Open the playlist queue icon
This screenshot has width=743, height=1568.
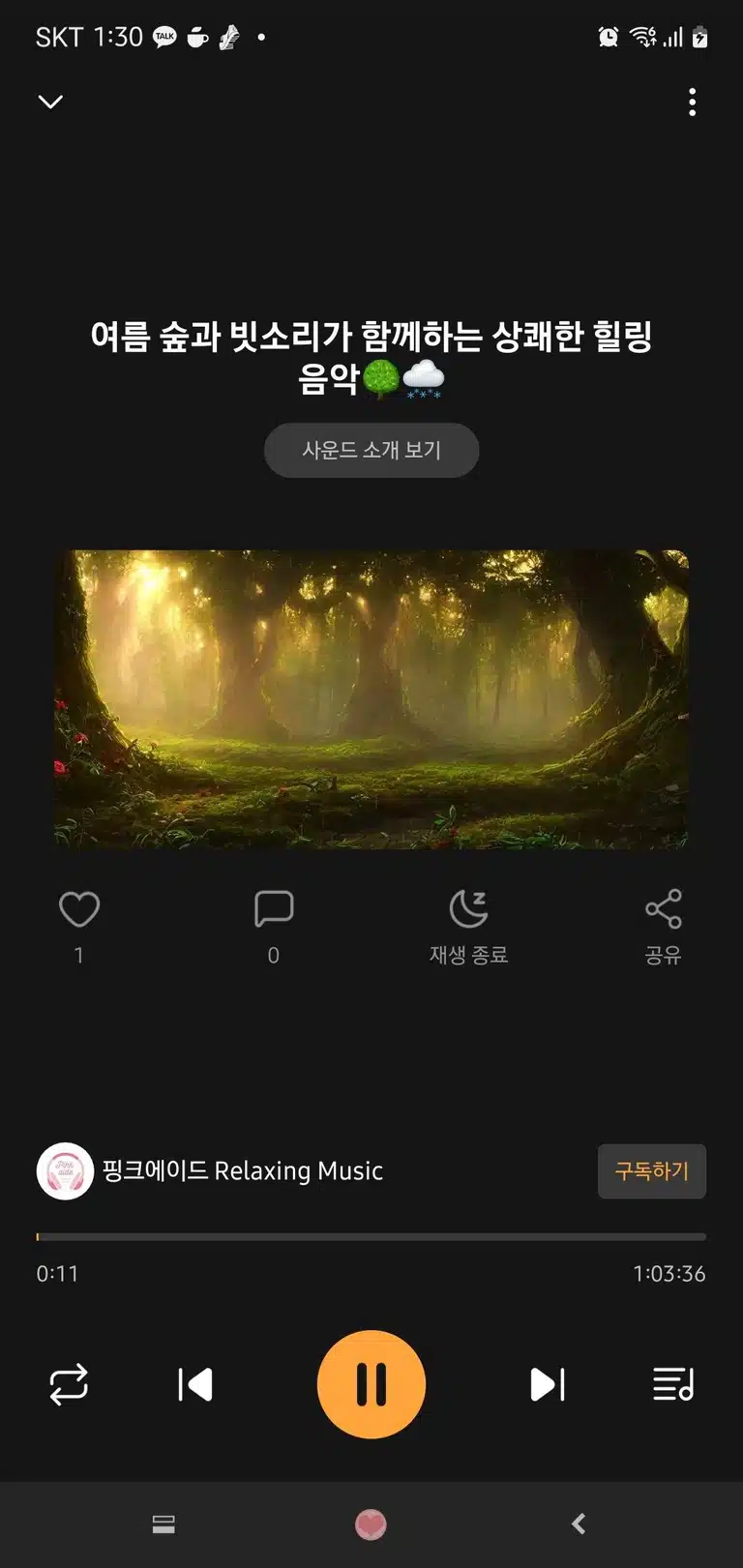(673, 1384)
